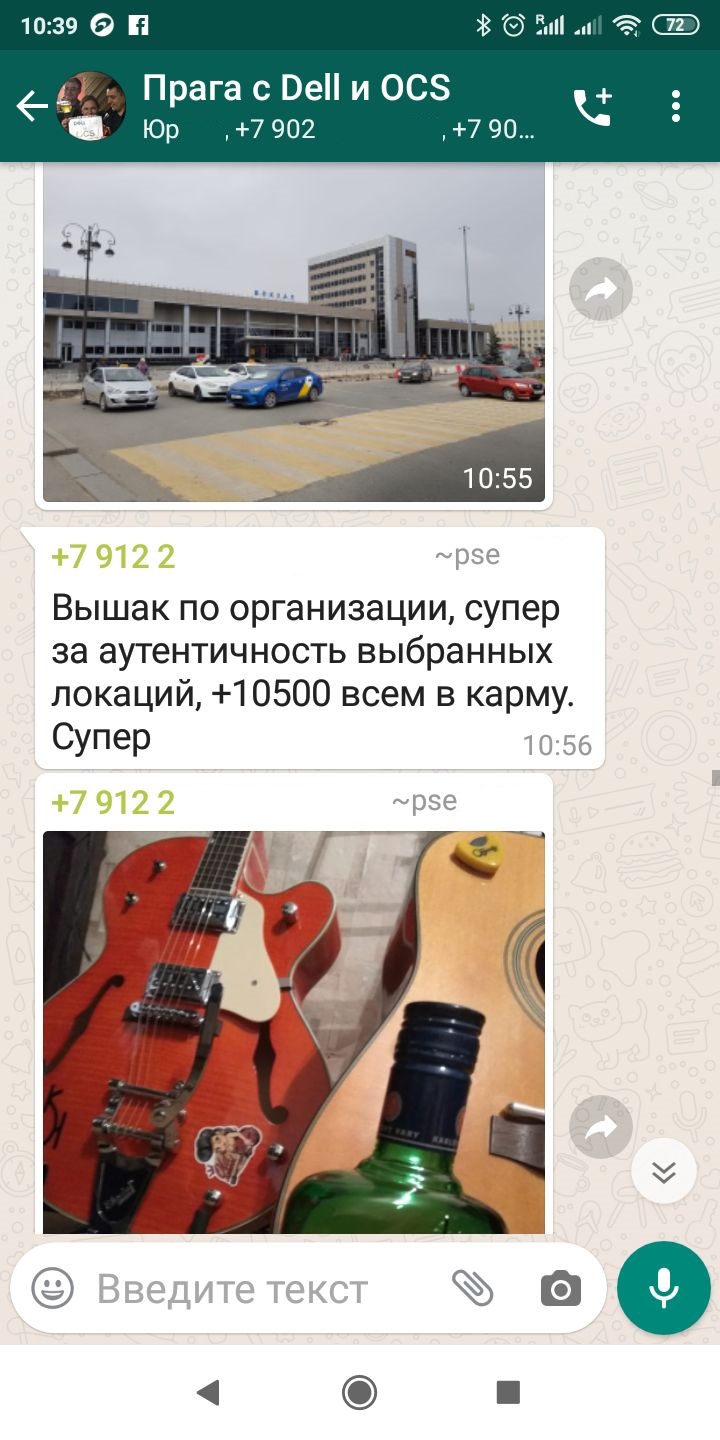Go back to the chat list
The width and height of the screenshot is (720, 1440).
pyautogui.click(x=33, y=107)
